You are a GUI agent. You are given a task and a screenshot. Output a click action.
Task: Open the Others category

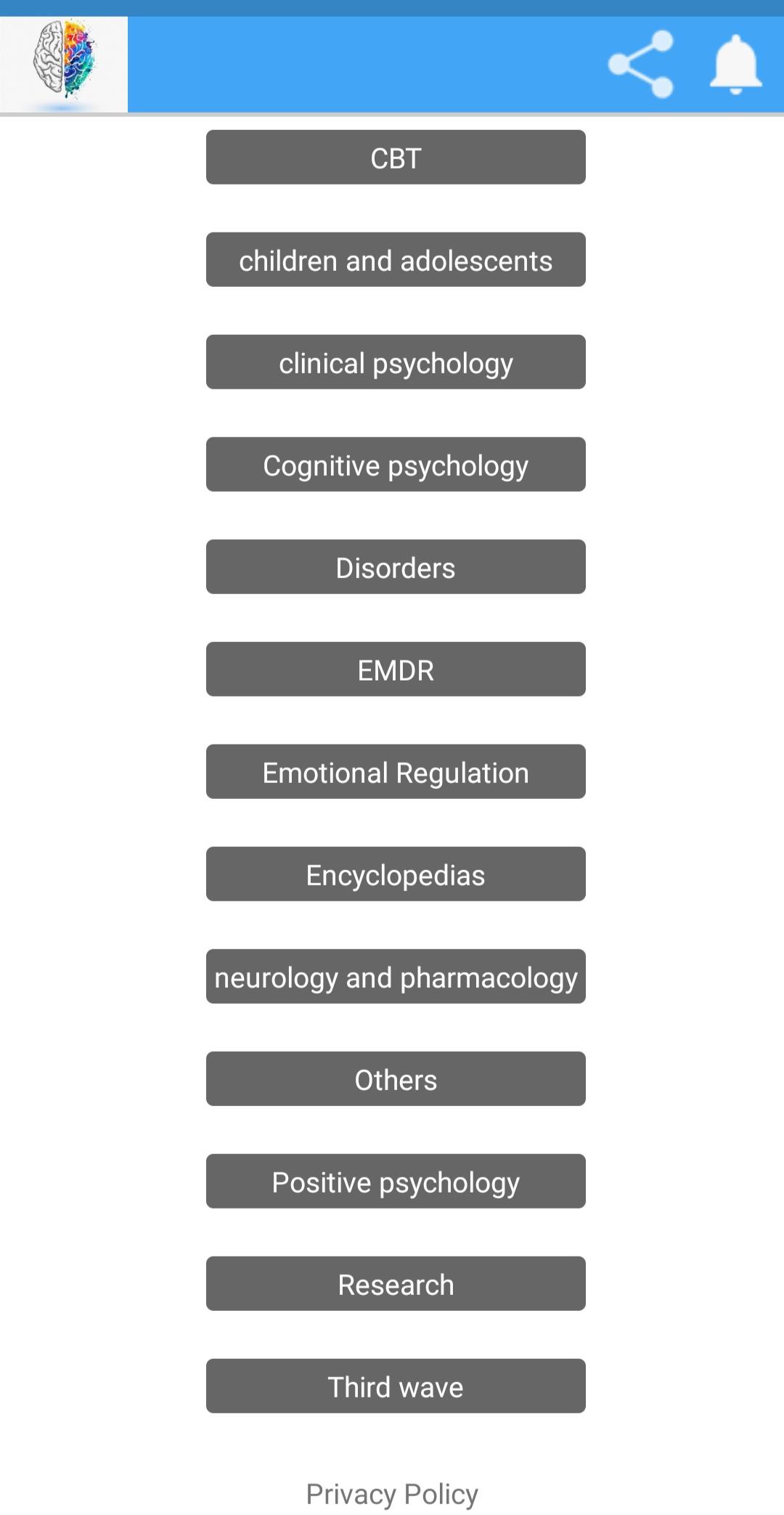click(x=396, y=1079)
